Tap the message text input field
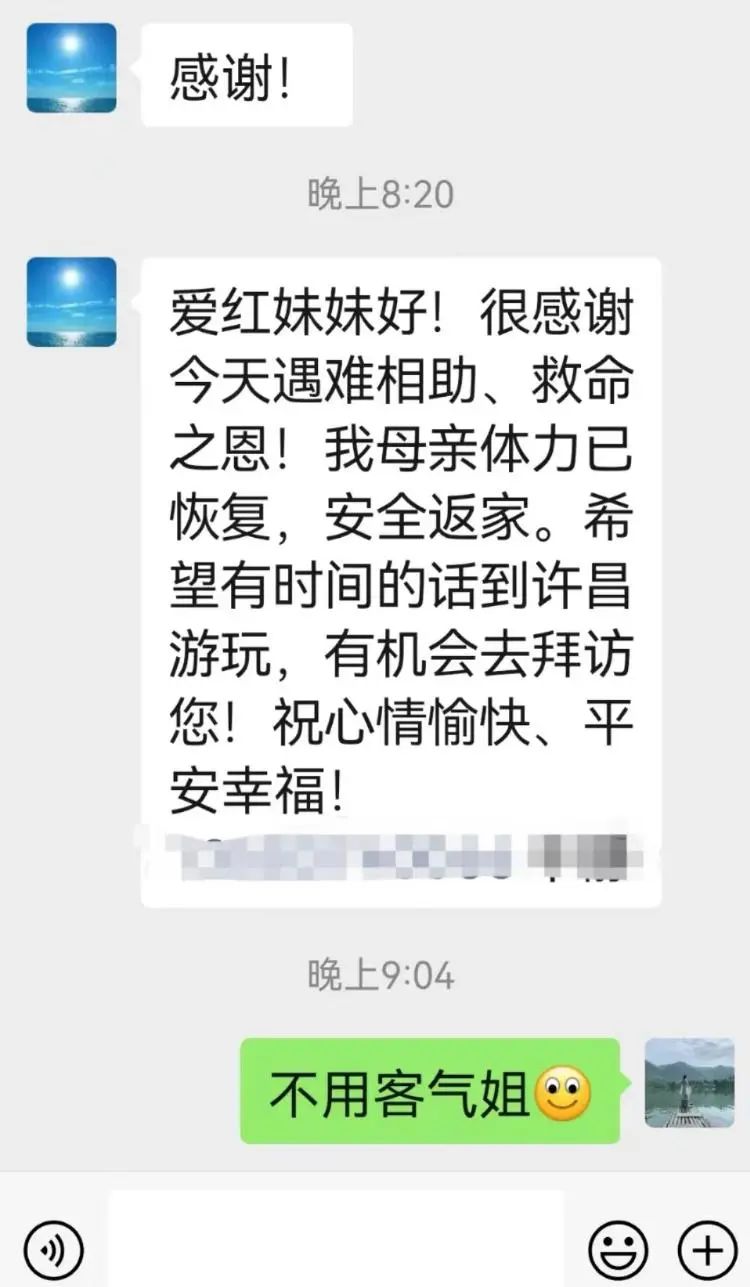This screenshot has width=750, height=1287. point(335,1240)
